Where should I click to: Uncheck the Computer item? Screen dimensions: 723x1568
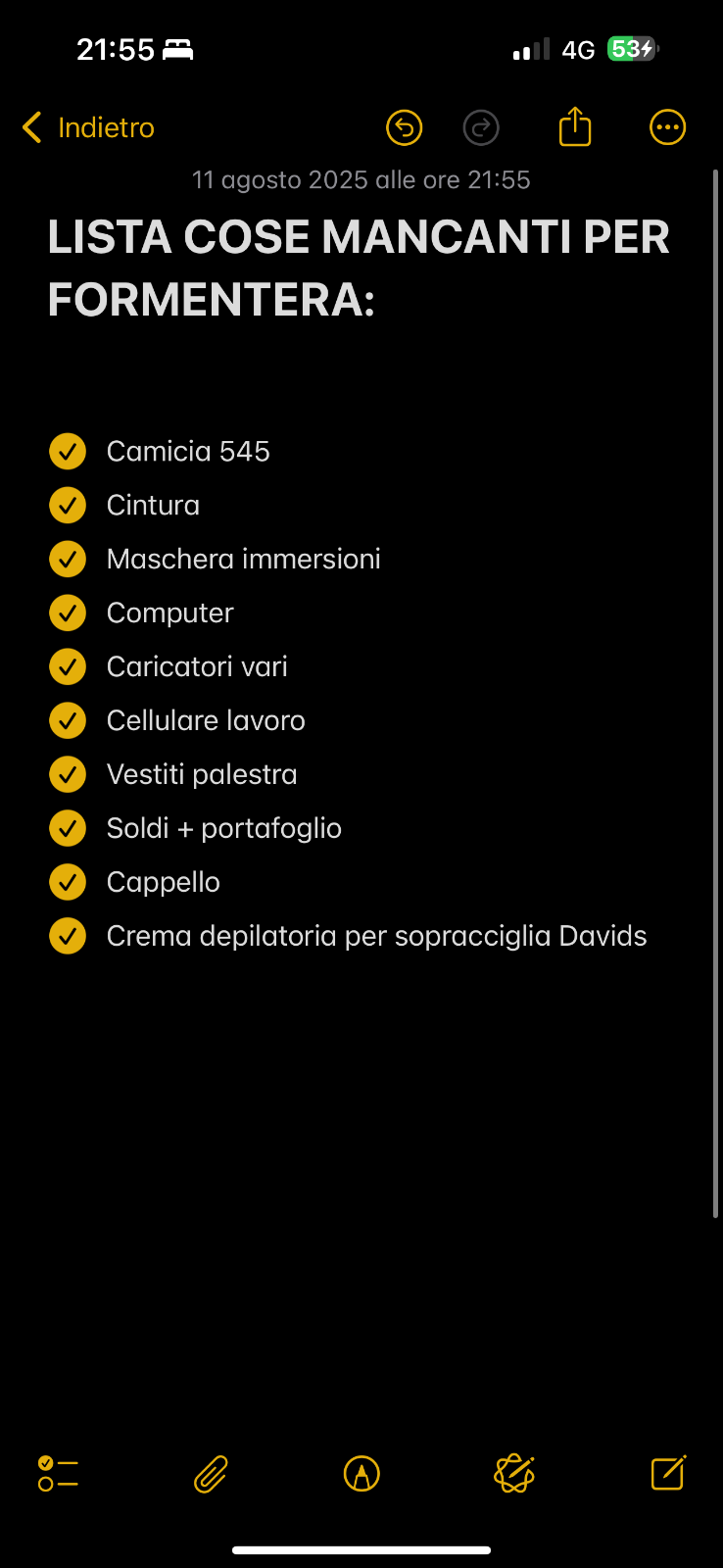tap(68, 613)
